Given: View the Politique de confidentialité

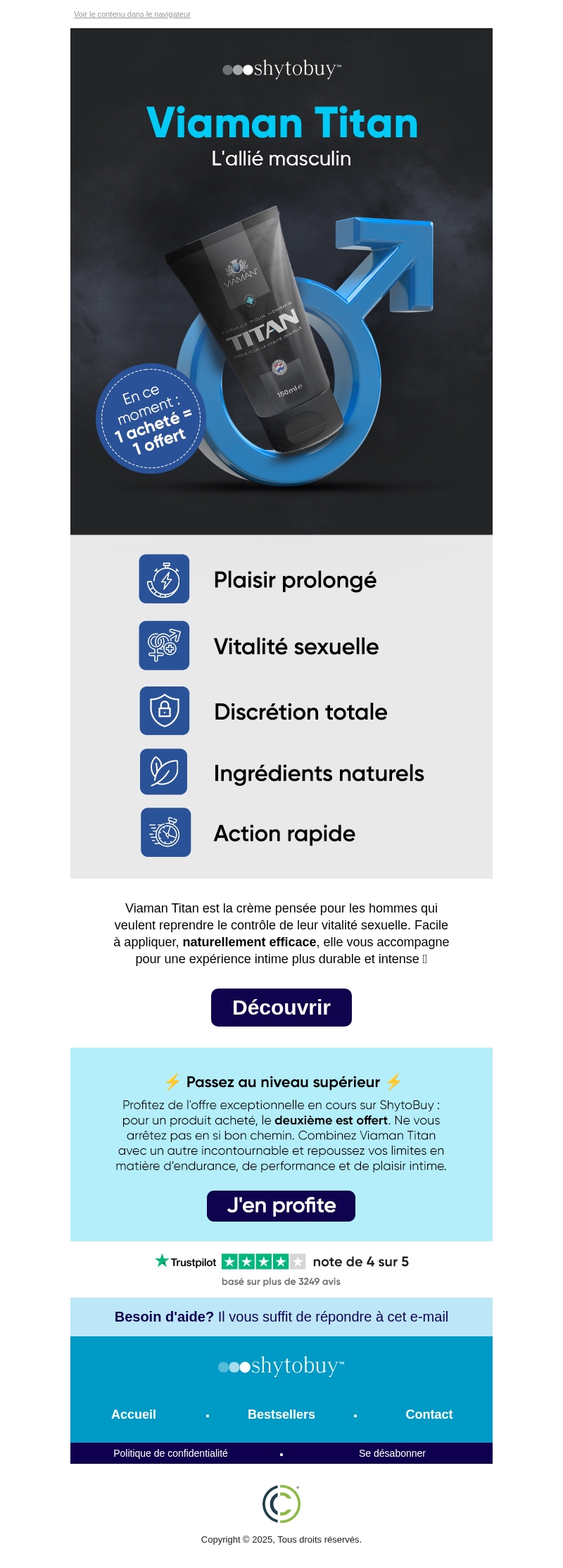Looking at the screenshot, I should click(x=170, y=1453).
